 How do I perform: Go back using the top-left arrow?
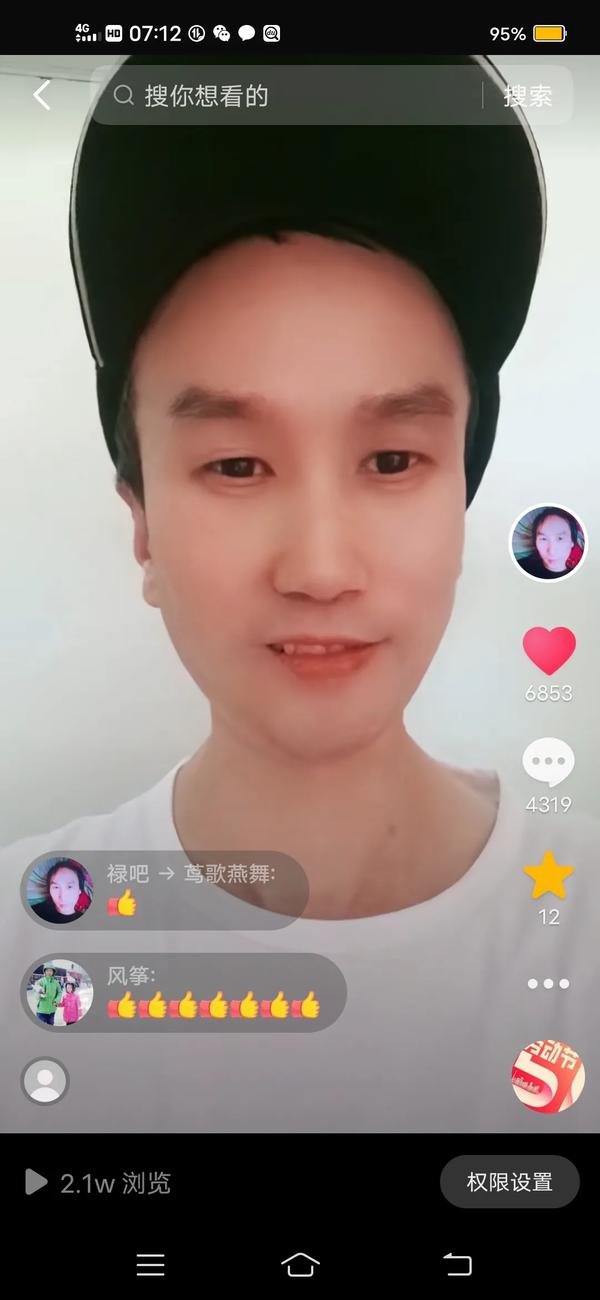(42, 96)
